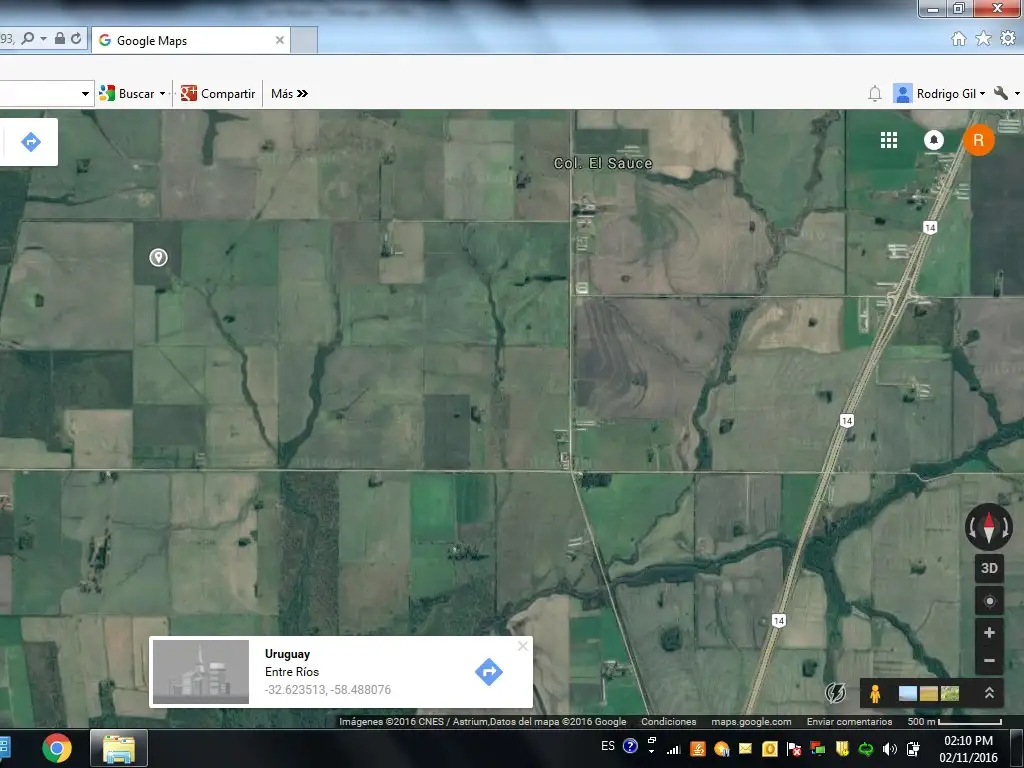The height and width of the screenshot is (768, 1024).
Task: Zoom in with the plus button
Action: [989, 633]
